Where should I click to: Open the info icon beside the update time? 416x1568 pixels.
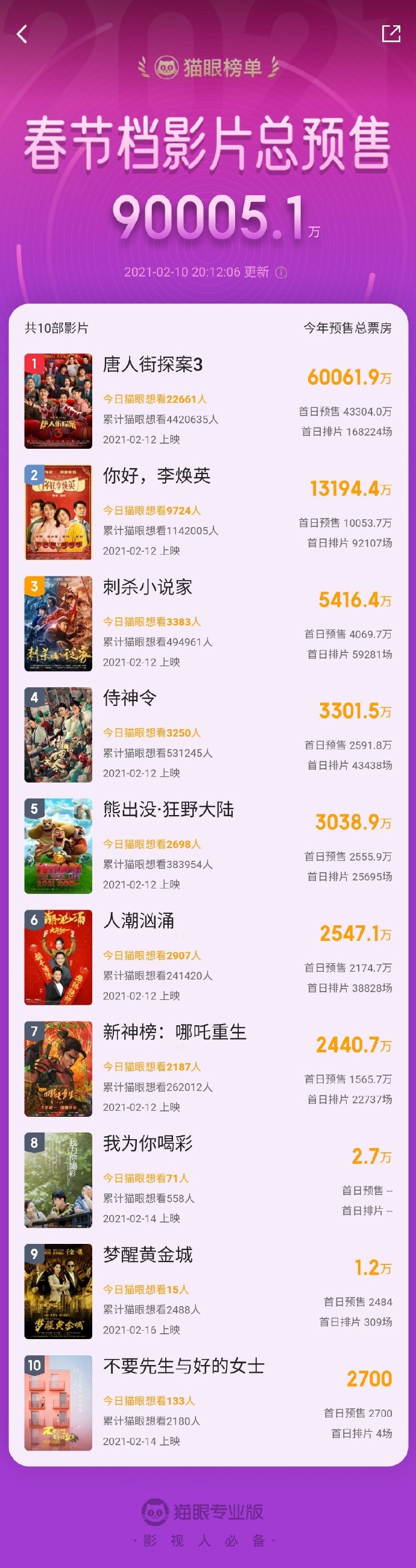point(281,273)
